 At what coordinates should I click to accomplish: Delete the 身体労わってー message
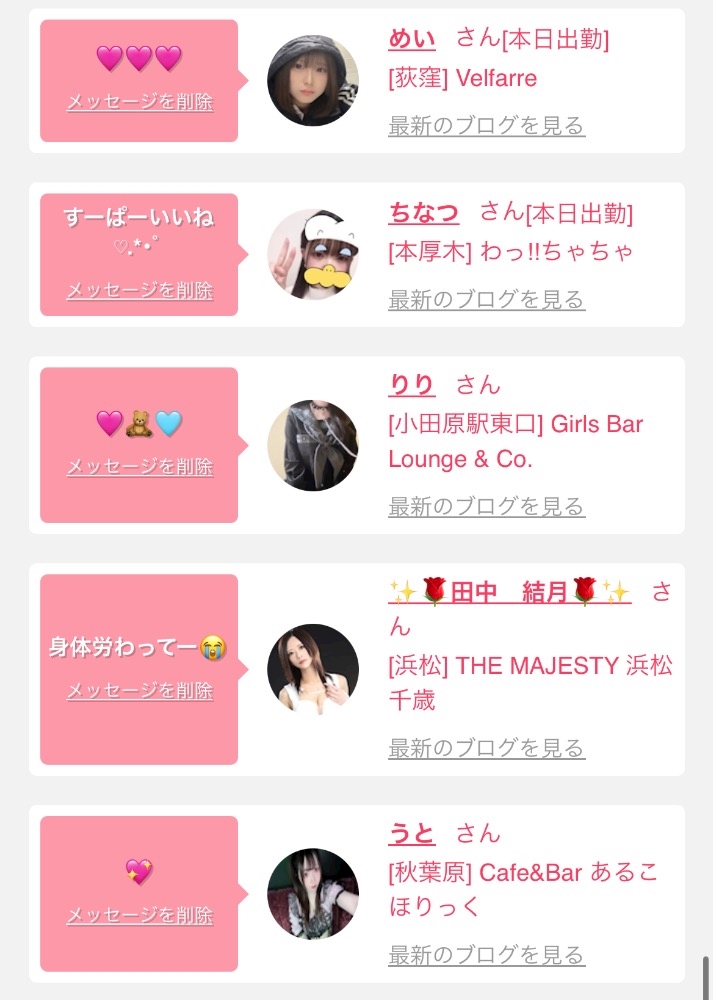pyautogui.click(x=140, y=691)
